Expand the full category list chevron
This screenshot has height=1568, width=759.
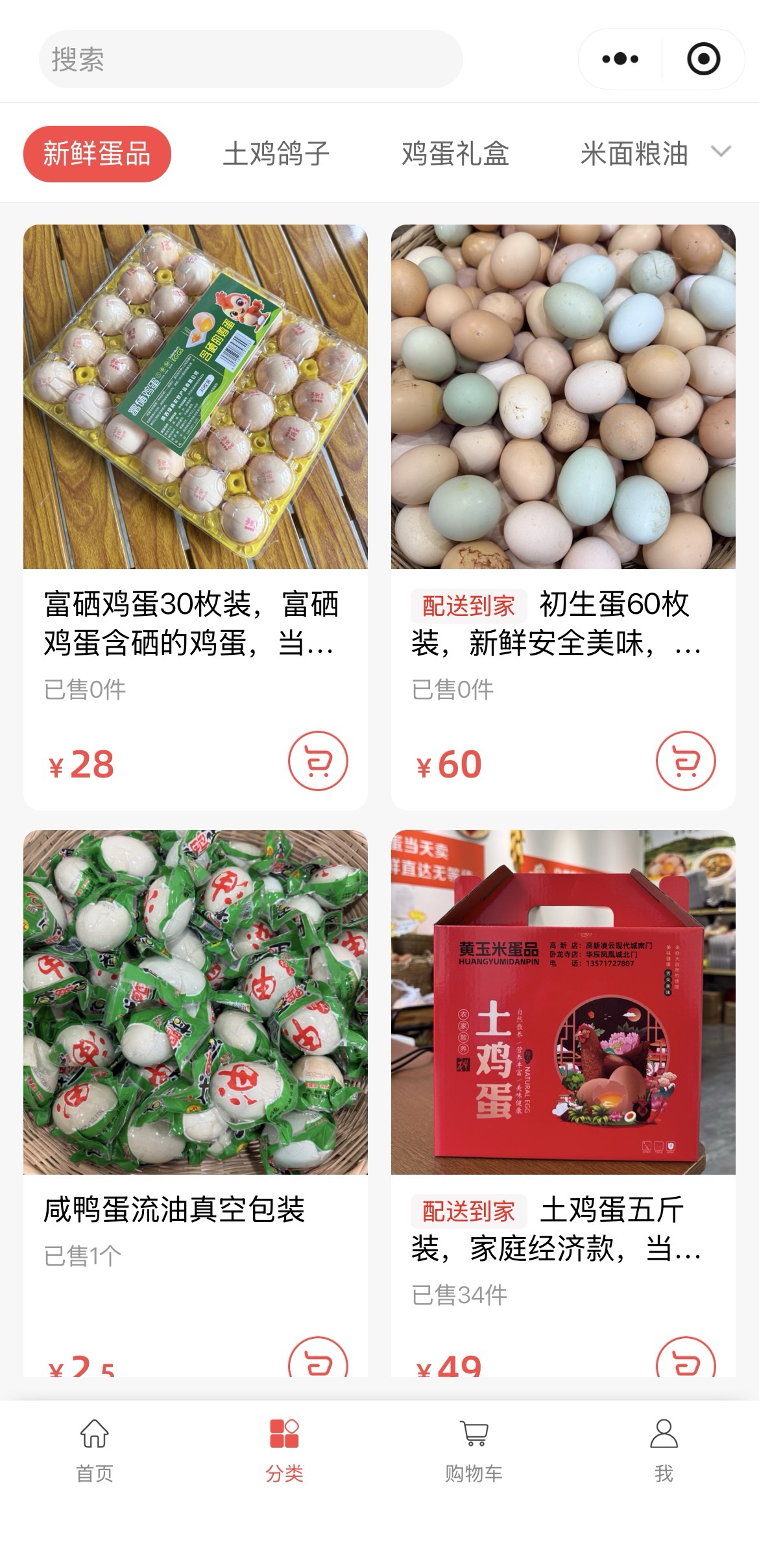(721, 152)
